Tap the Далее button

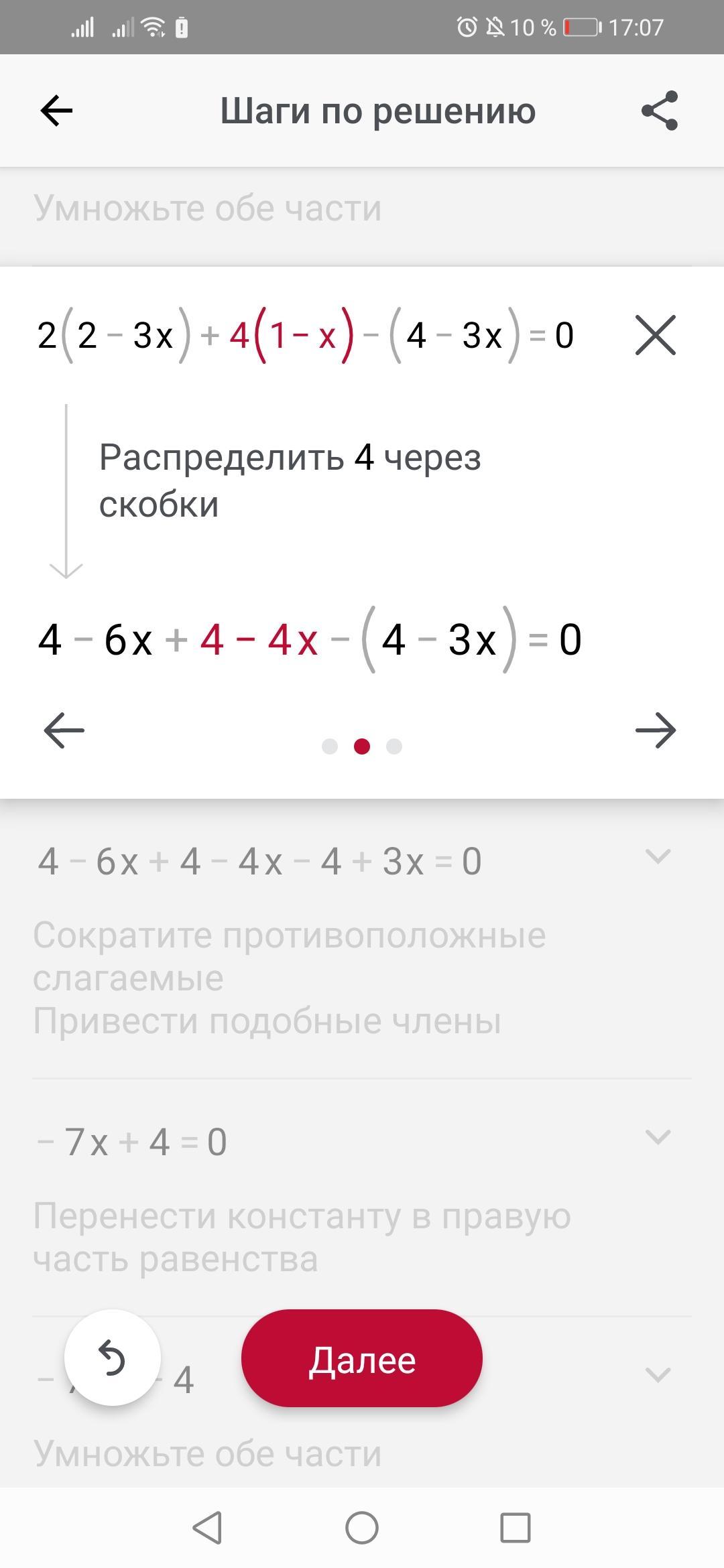[x=362, y=1358]
